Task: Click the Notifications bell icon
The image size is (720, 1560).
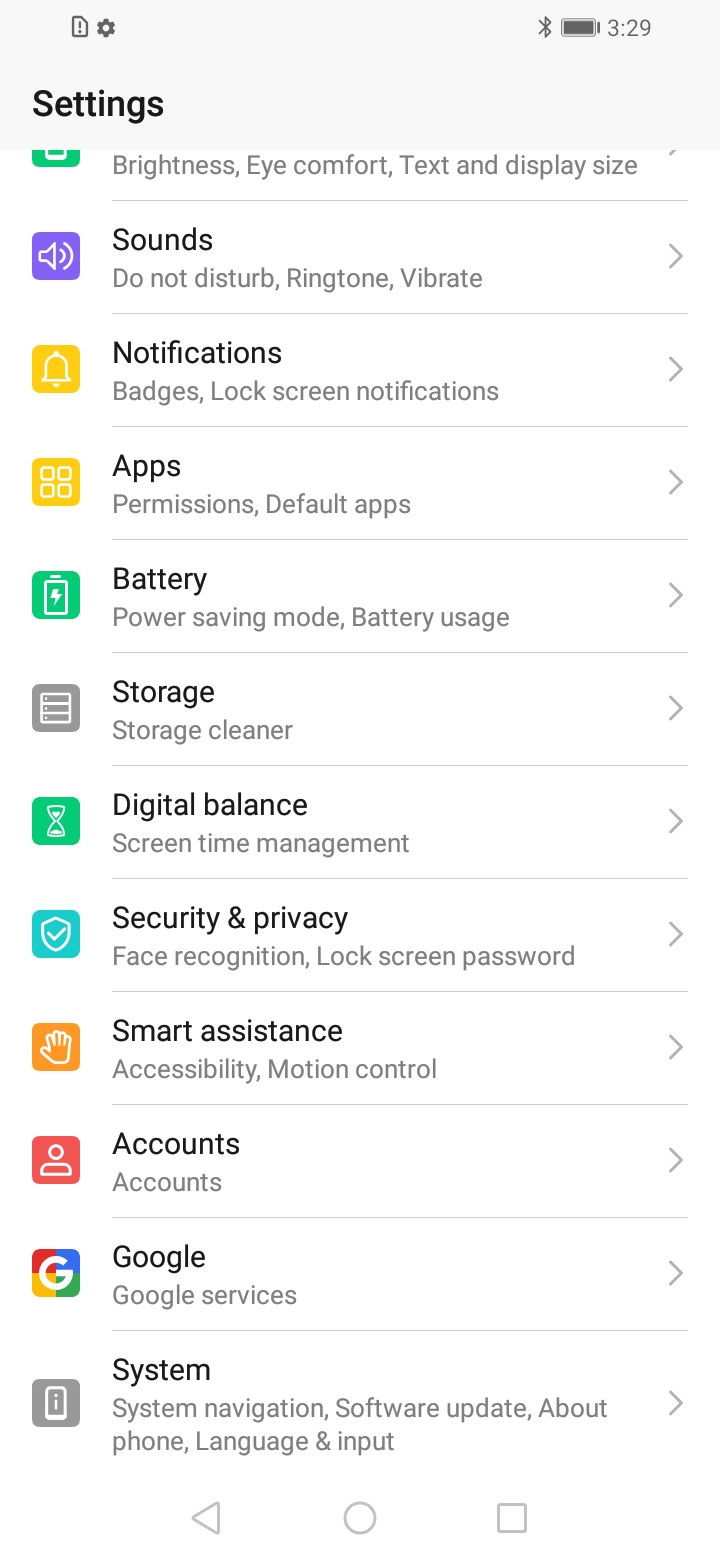Action: 56,369
